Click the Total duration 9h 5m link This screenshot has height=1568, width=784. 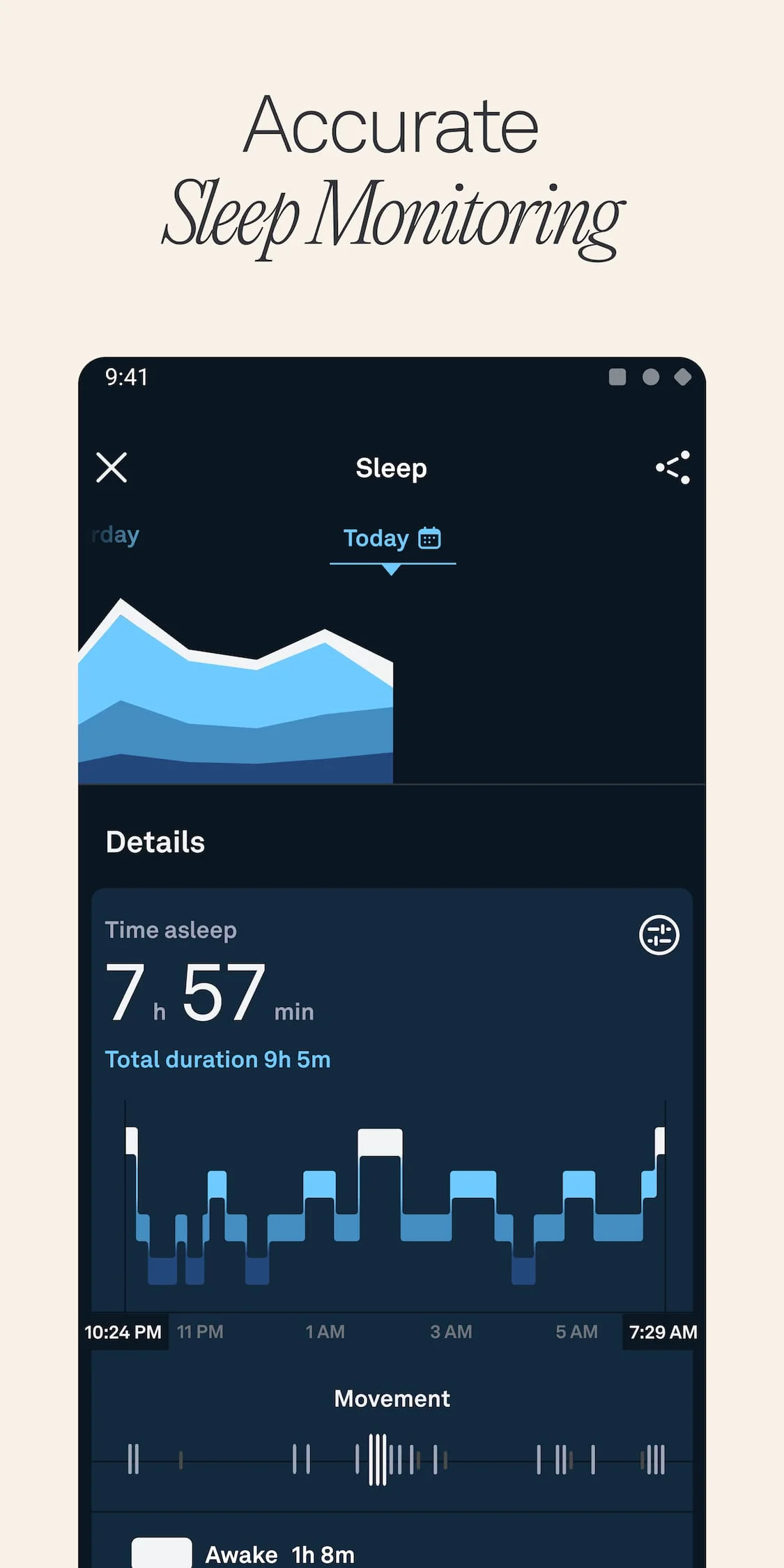point(218,1059)
